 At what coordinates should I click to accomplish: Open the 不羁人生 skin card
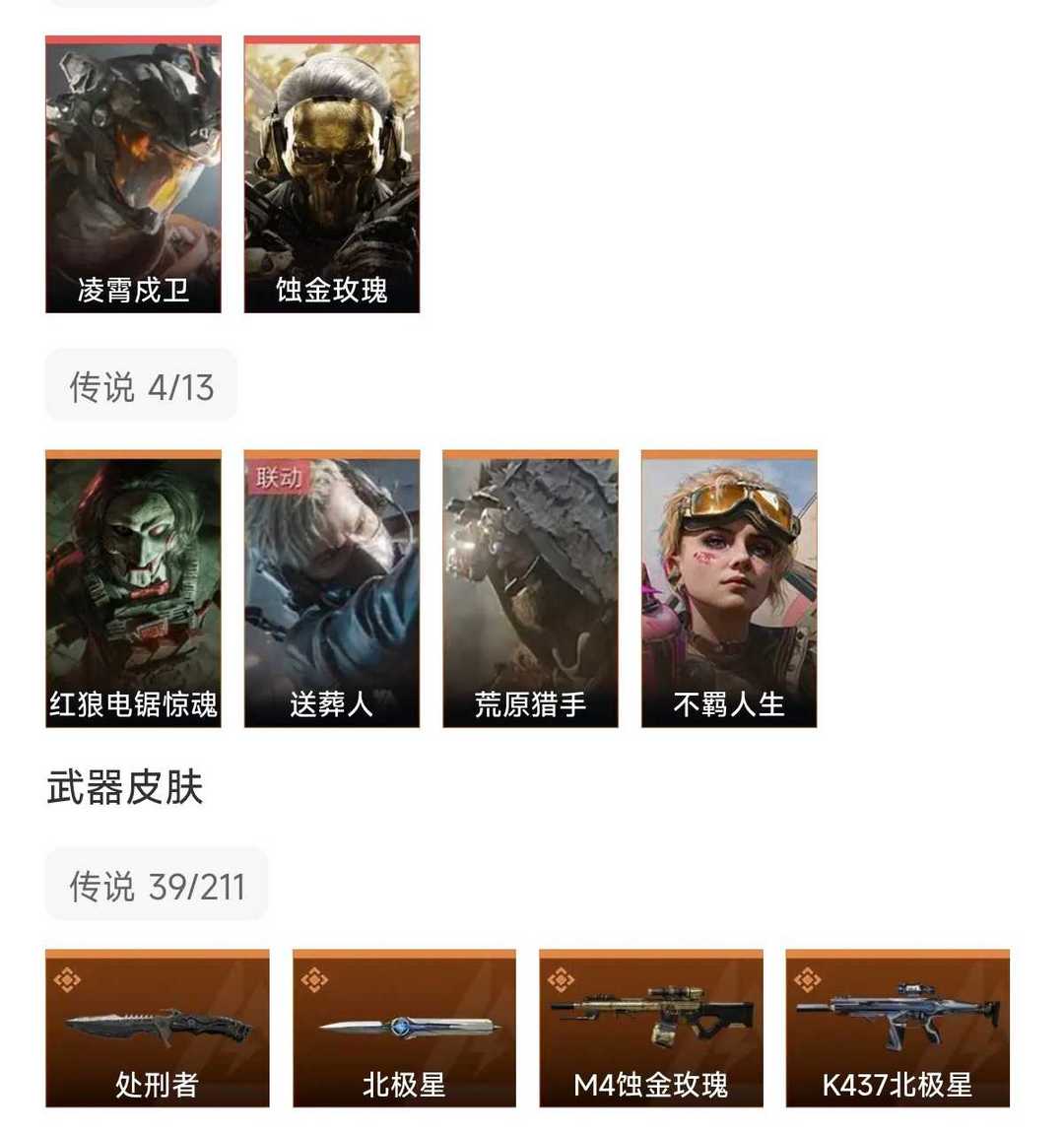pyautogui.click(x=729, y=589)
